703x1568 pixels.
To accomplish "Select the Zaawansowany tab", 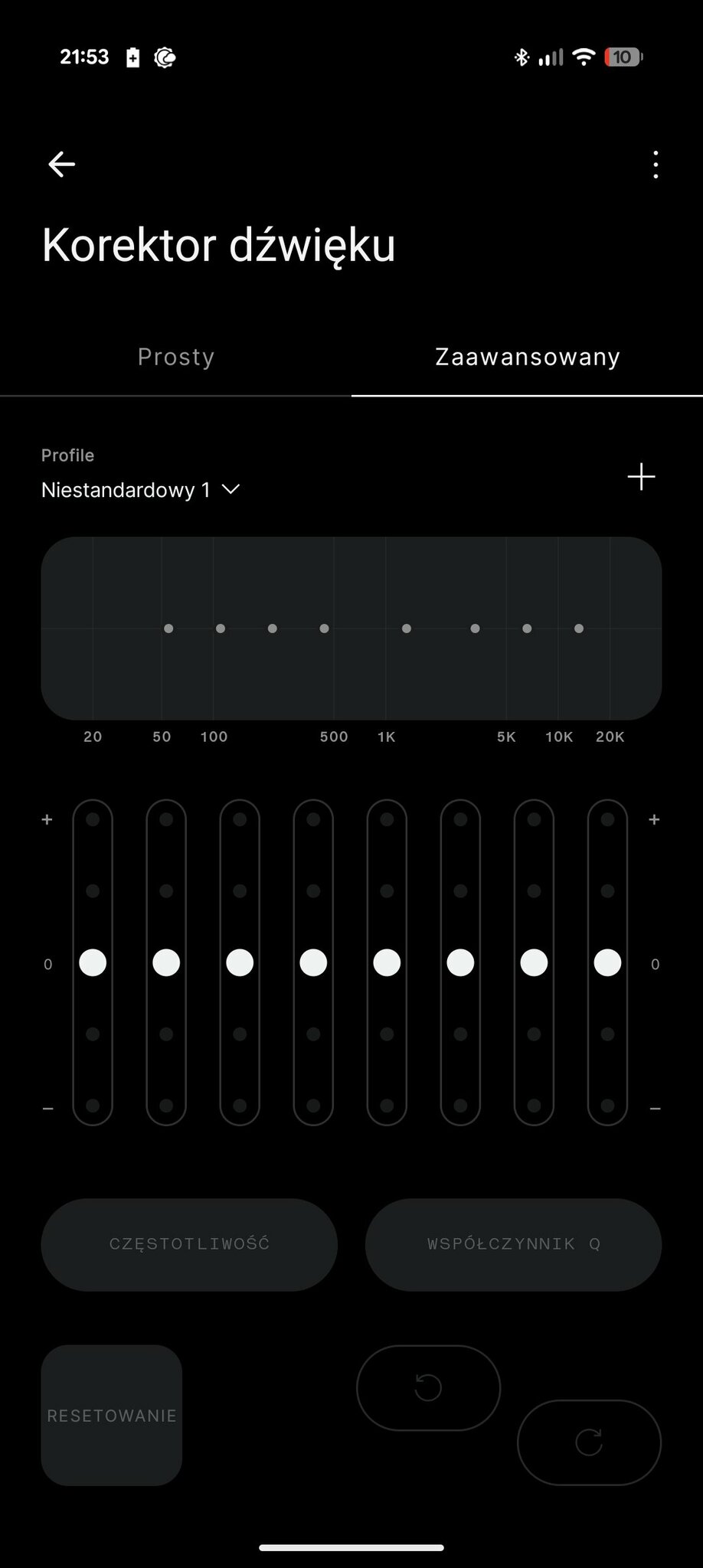I will (527, 357).
